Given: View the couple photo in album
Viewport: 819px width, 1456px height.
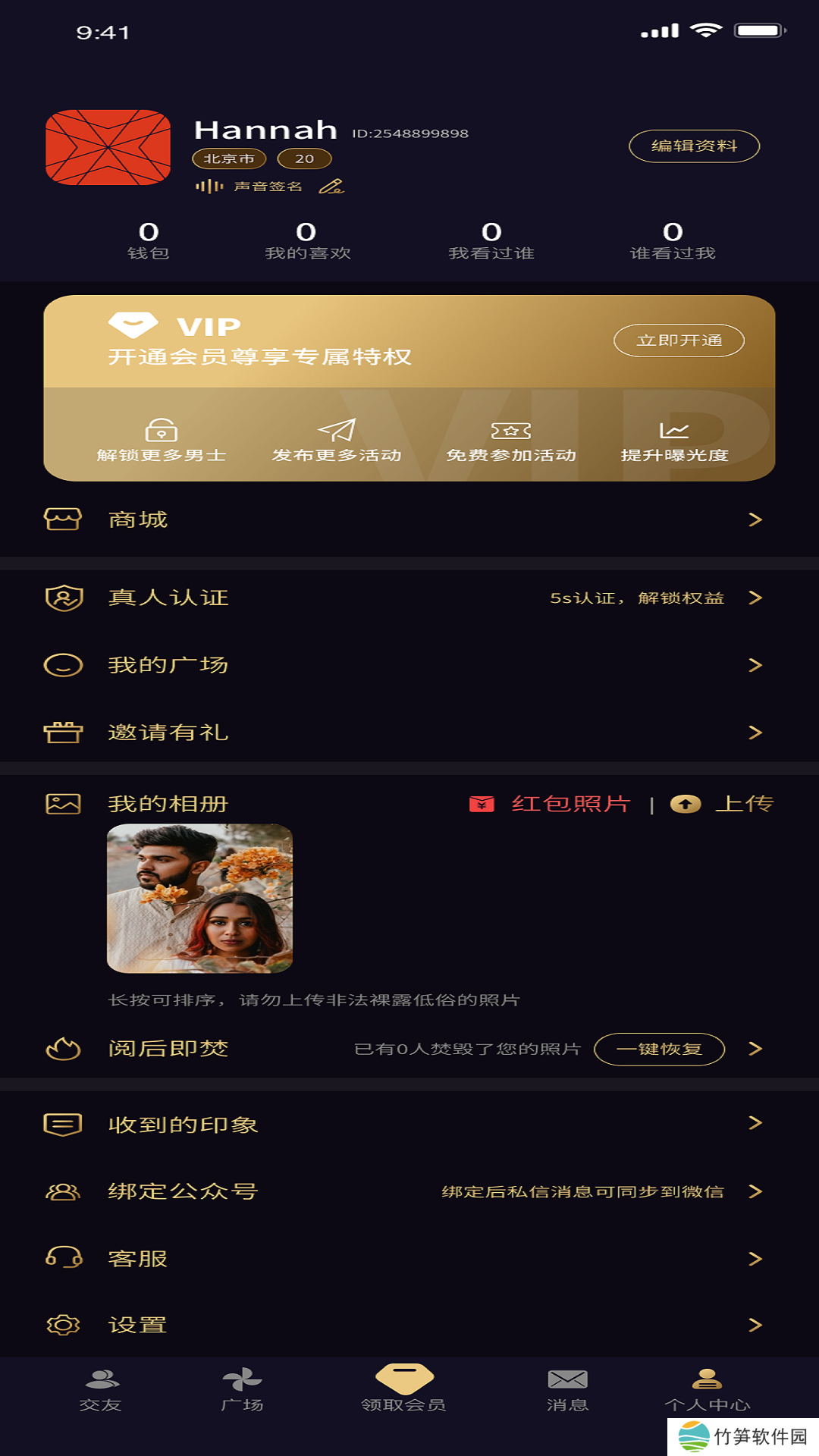Looking at the screenshot, I should (199, 899).
